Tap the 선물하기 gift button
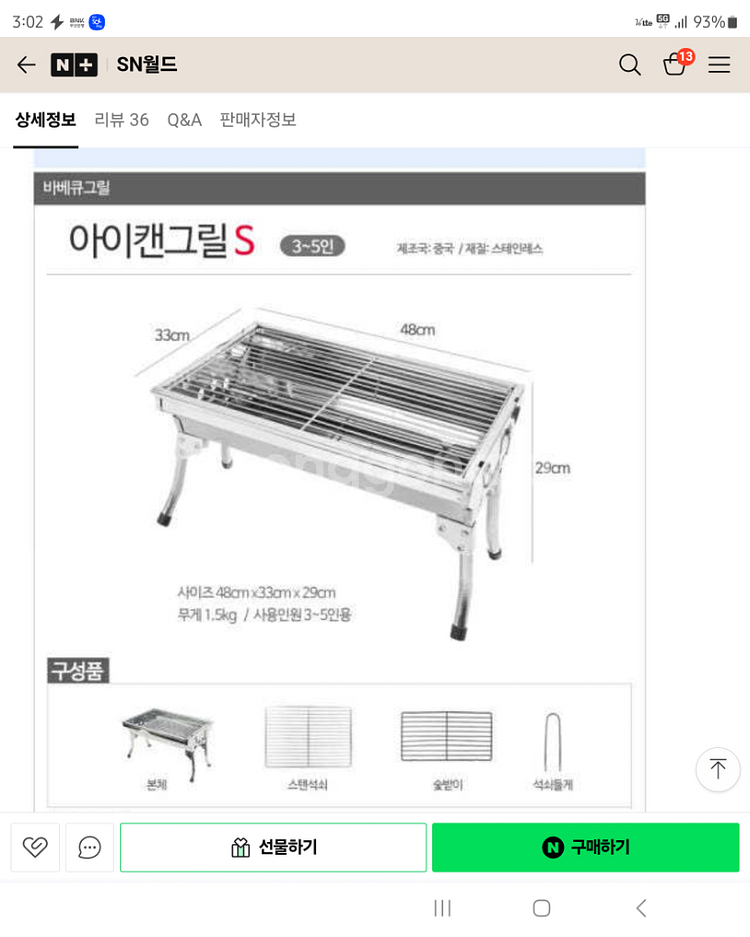The height and width of the screenshot is (937, 750). click(x=273, y=847)
